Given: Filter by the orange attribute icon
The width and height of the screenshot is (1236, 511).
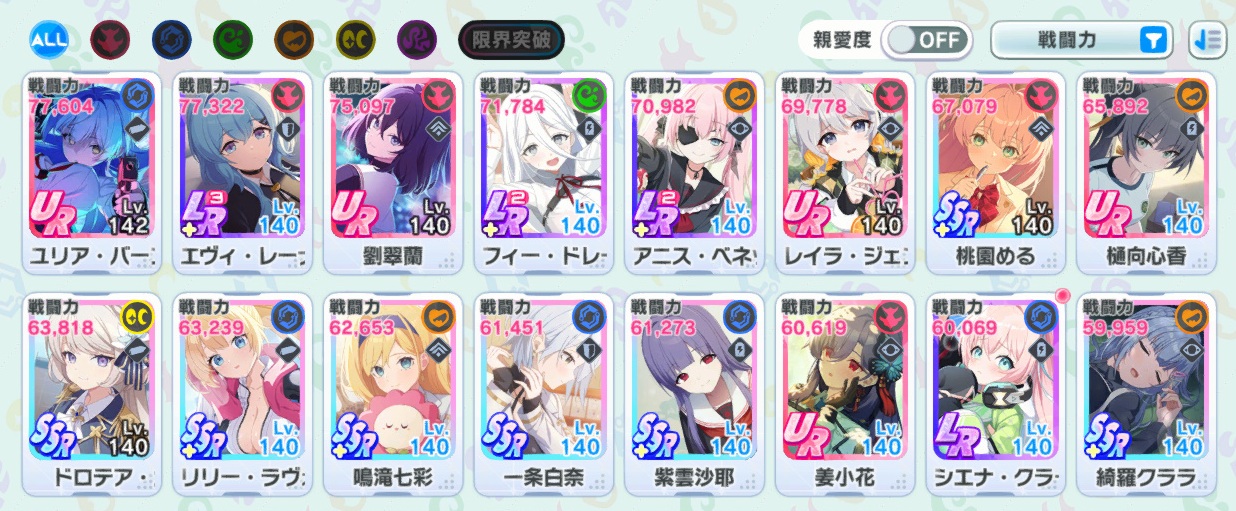Looking at the screenshot, I should [293, 40].
